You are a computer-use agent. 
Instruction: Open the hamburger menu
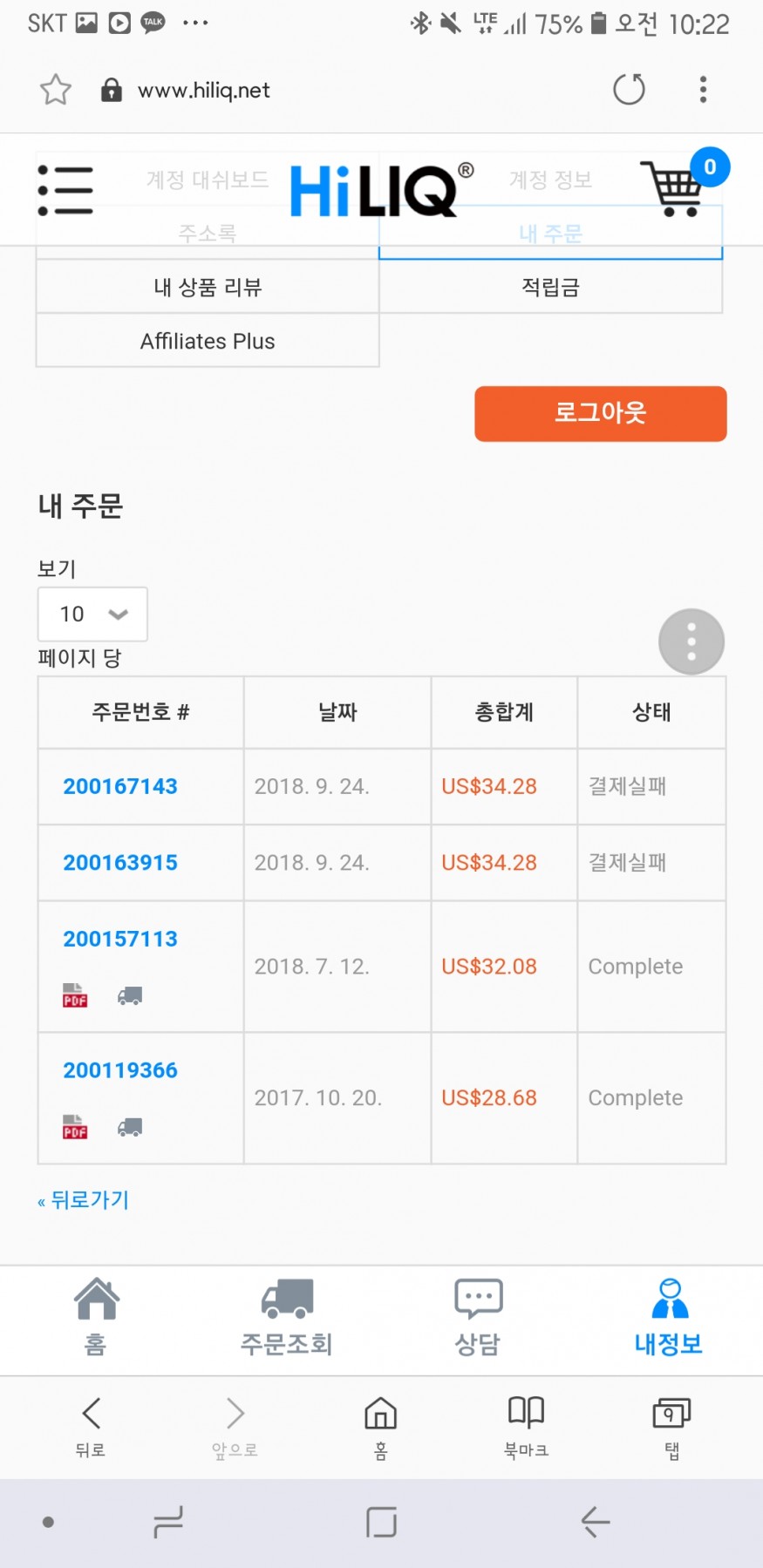(x=65, y=190)
